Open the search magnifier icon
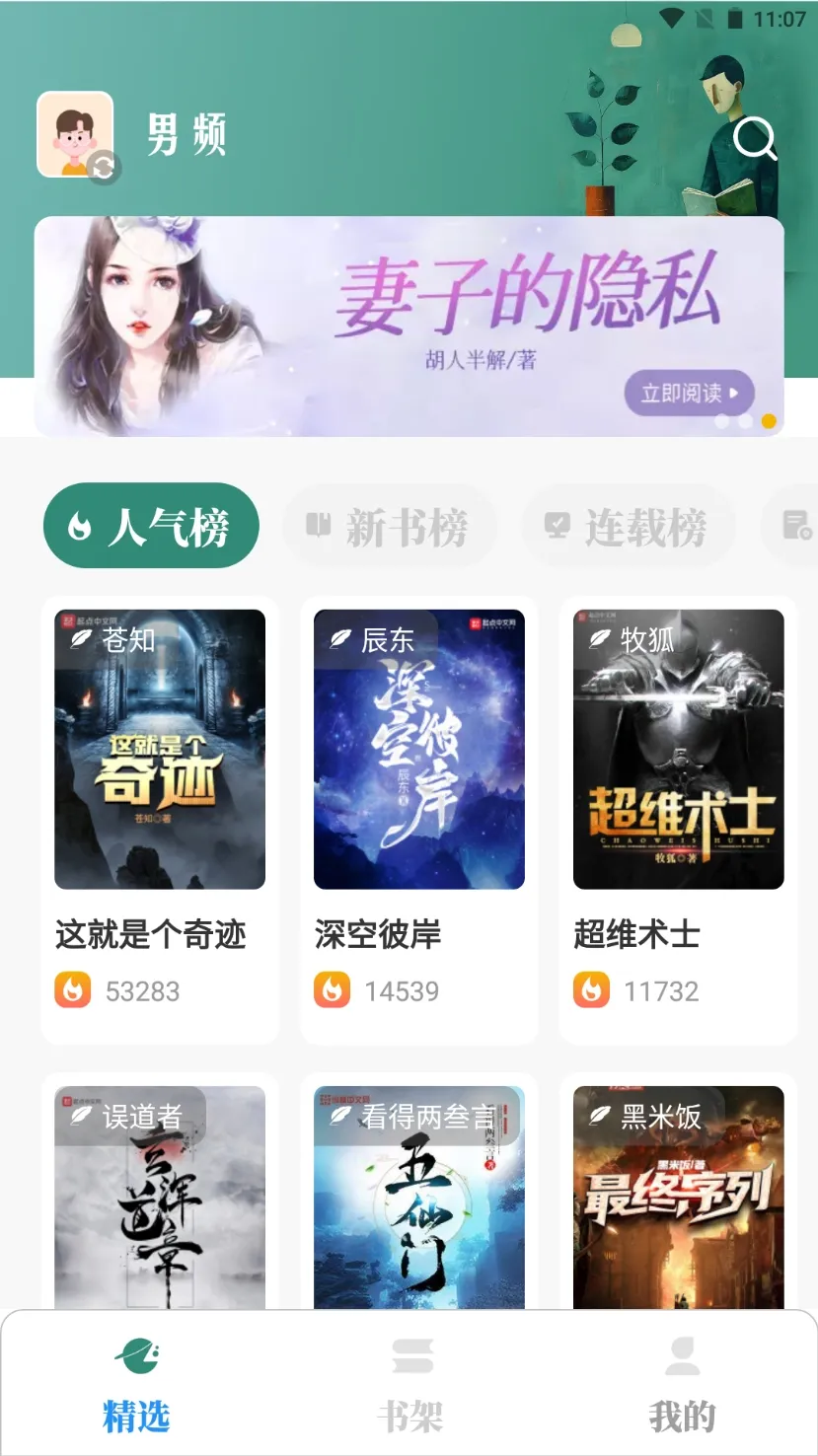Viewport: 818px width, 1456px height. pos(755,139)
